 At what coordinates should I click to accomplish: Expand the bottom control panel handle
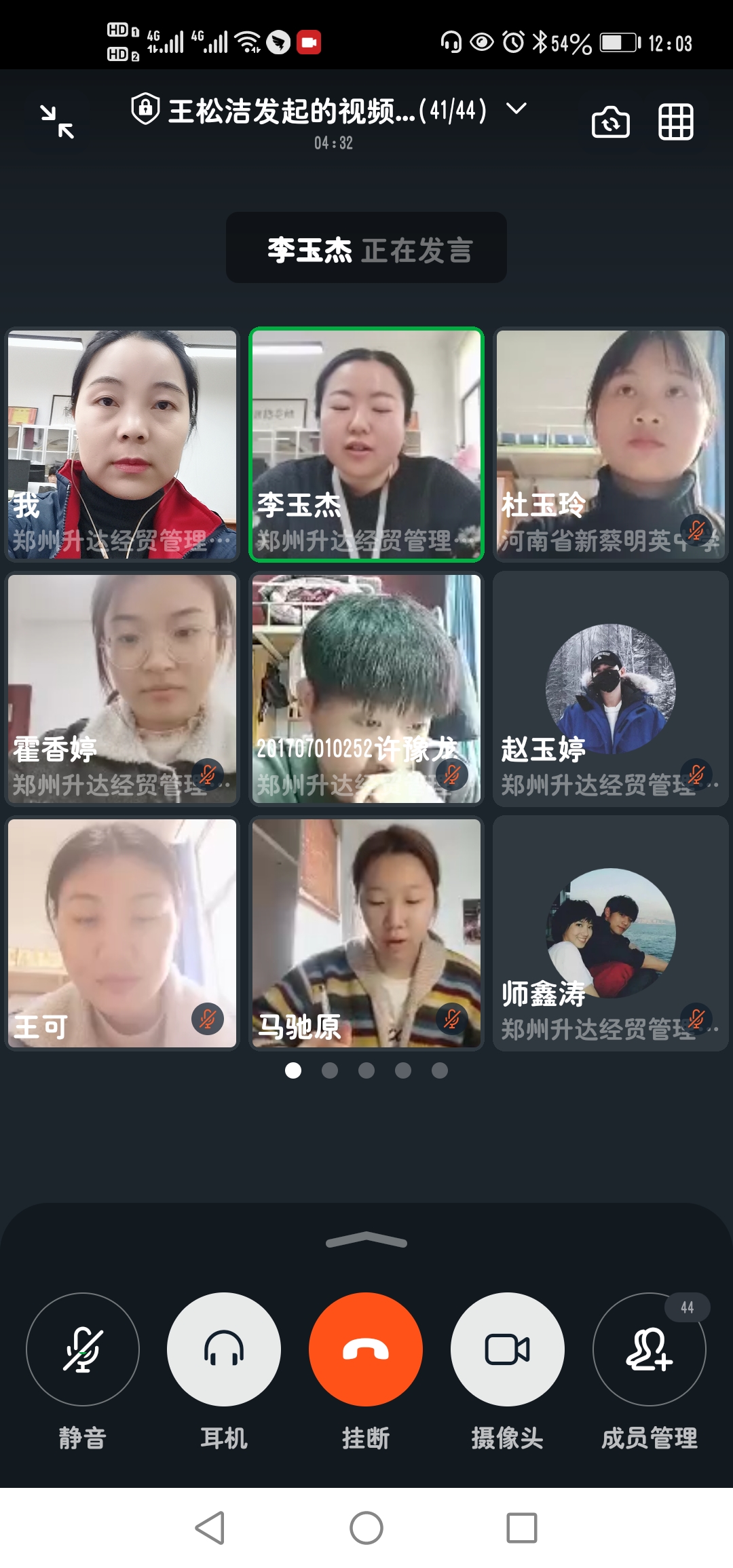click(366, 1241)
